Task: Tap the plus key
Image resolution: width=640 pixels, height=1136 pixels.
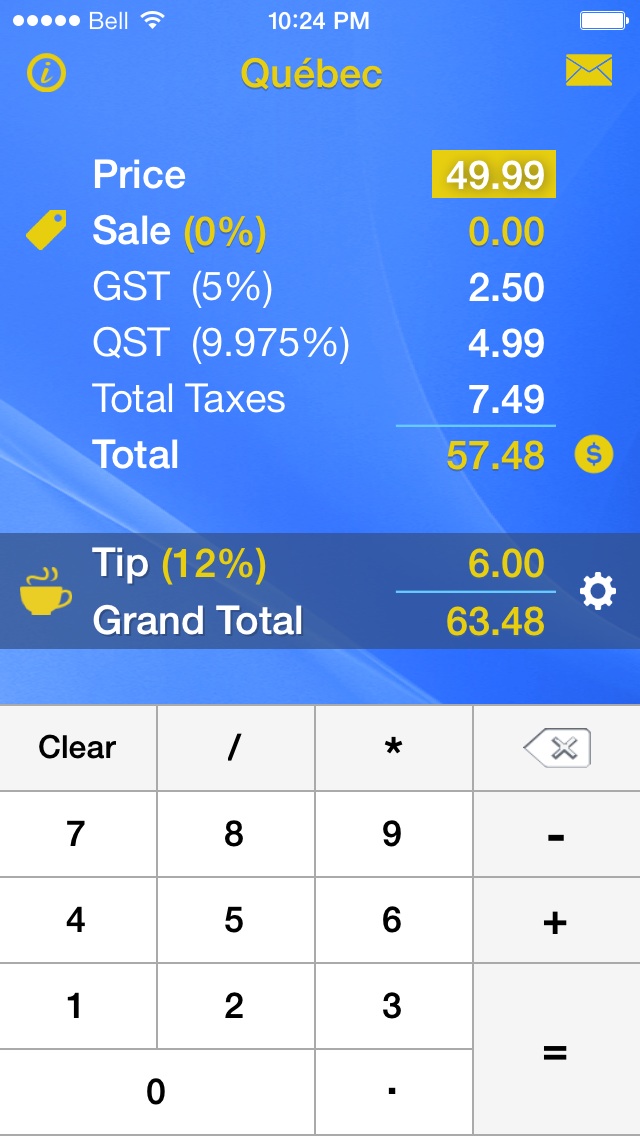Action: pos(557,921)
